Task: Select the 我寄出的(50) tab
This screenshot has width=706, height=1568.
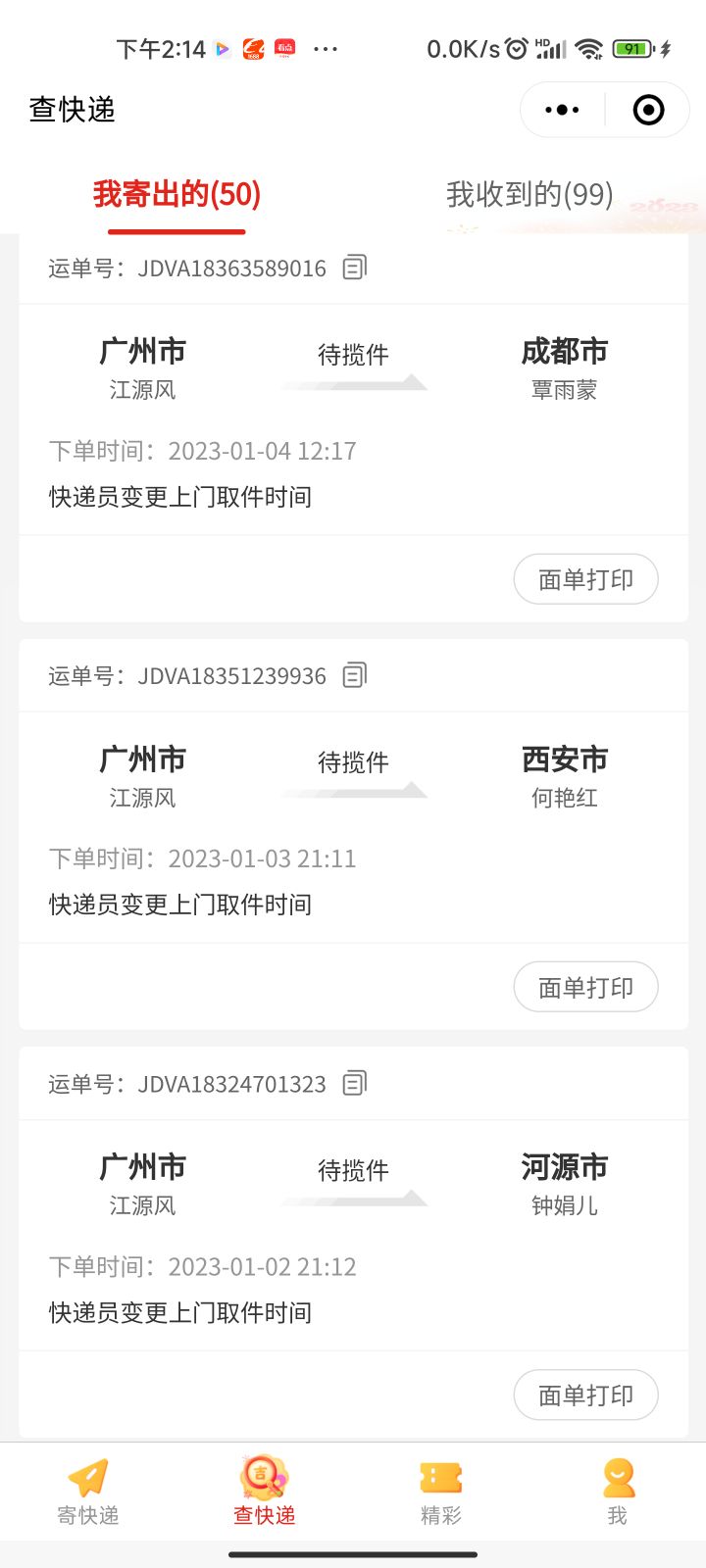Action: (x=176, y=194)
